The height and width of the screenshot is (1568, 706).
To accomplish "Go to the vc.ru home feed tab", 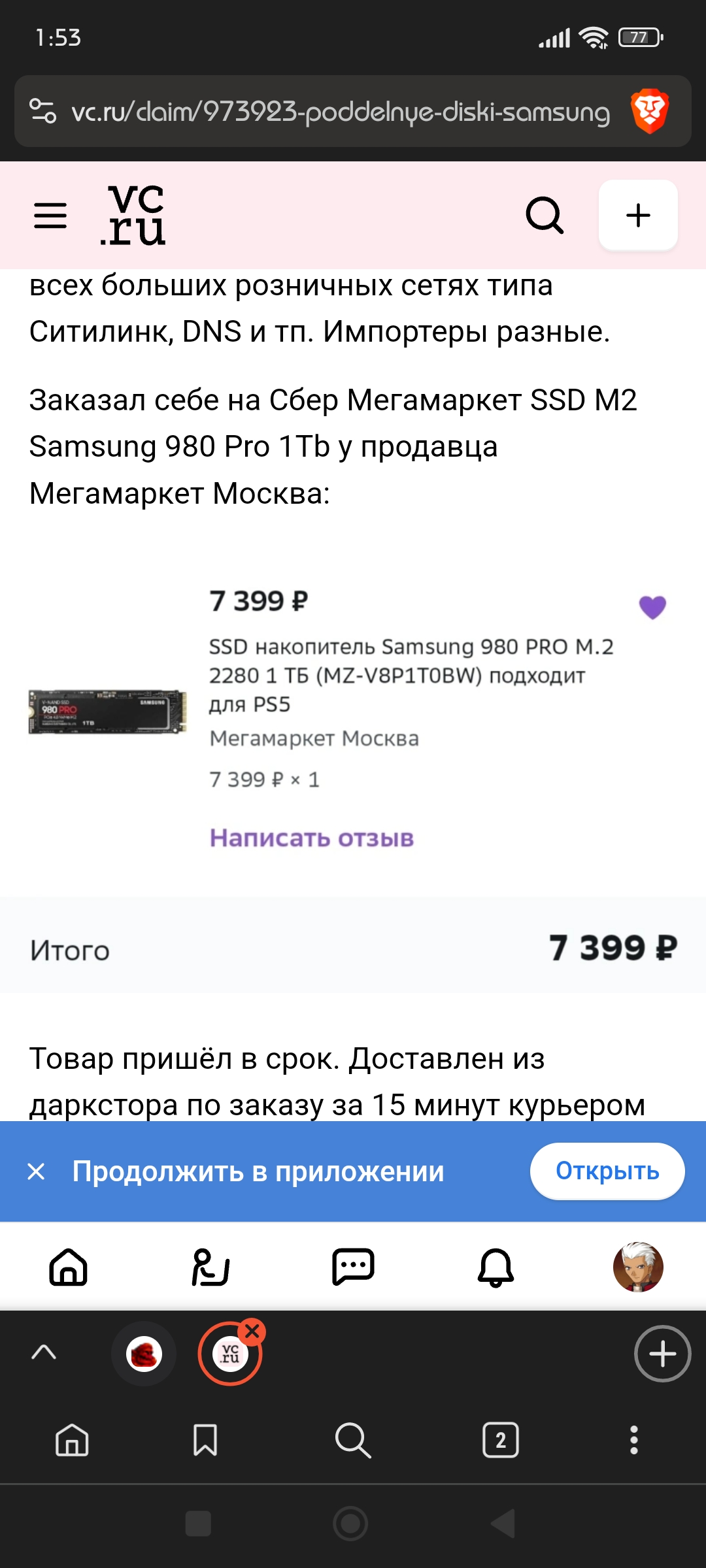I will click(x=69, y=1267).
